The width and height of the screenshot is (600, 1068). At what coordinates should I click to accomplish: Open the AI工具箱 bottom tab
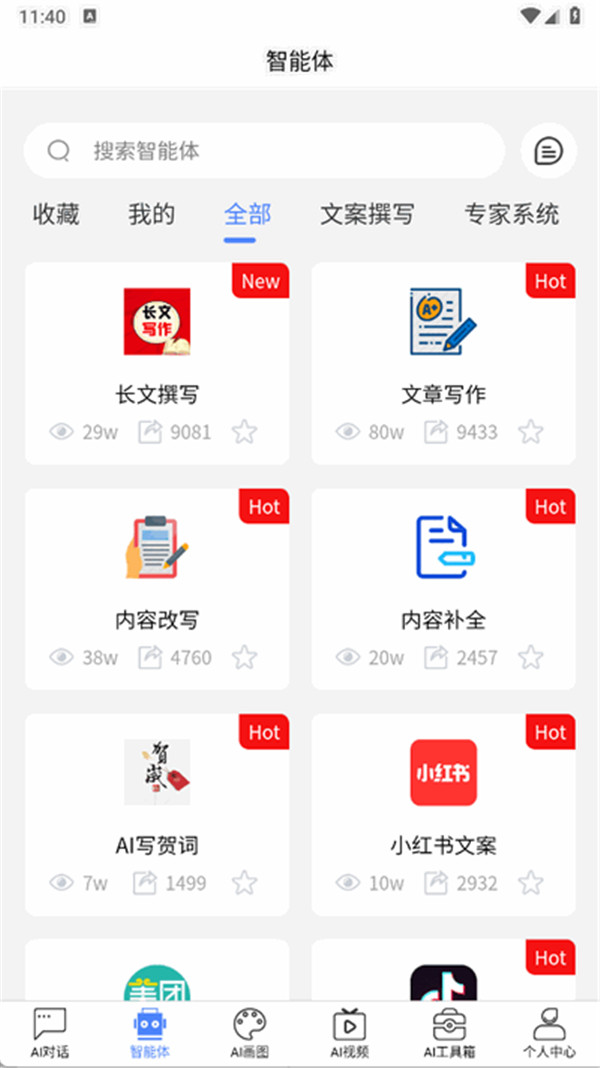(449, 1034)
